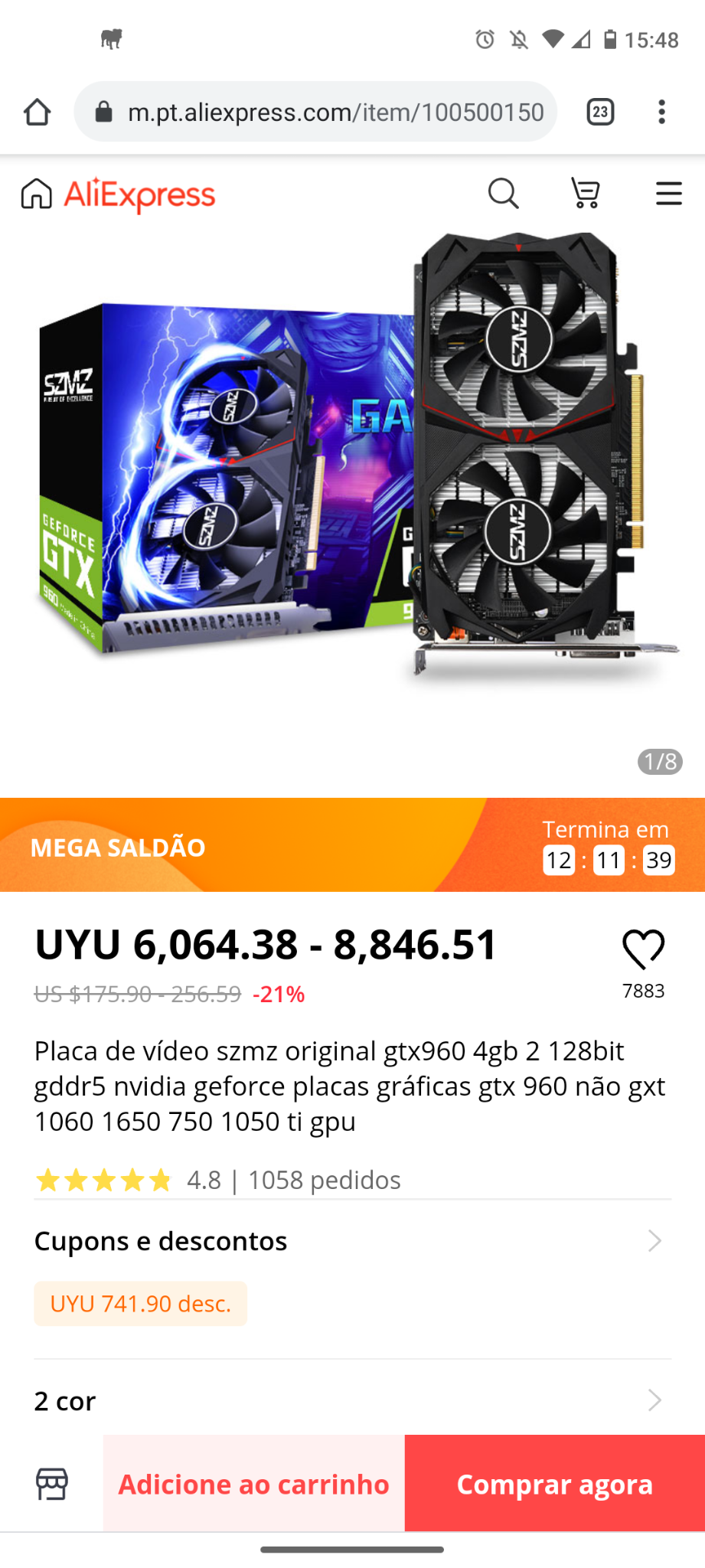
Task: Open the hamburger menu
Action: point(668,194)
